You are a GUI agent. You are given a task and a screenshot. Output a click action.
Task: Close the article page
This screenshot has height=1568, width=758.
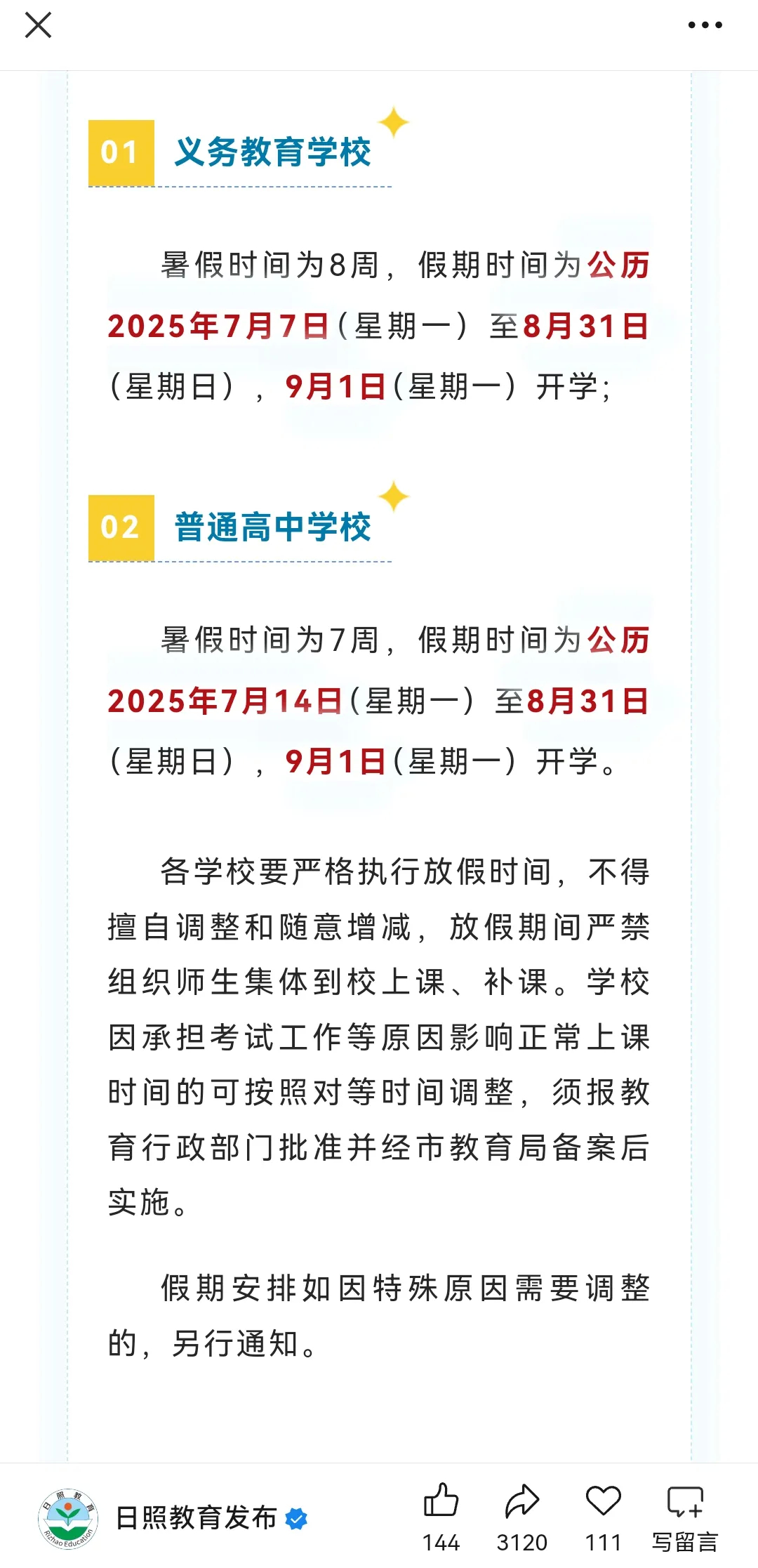tap(38, 25)
